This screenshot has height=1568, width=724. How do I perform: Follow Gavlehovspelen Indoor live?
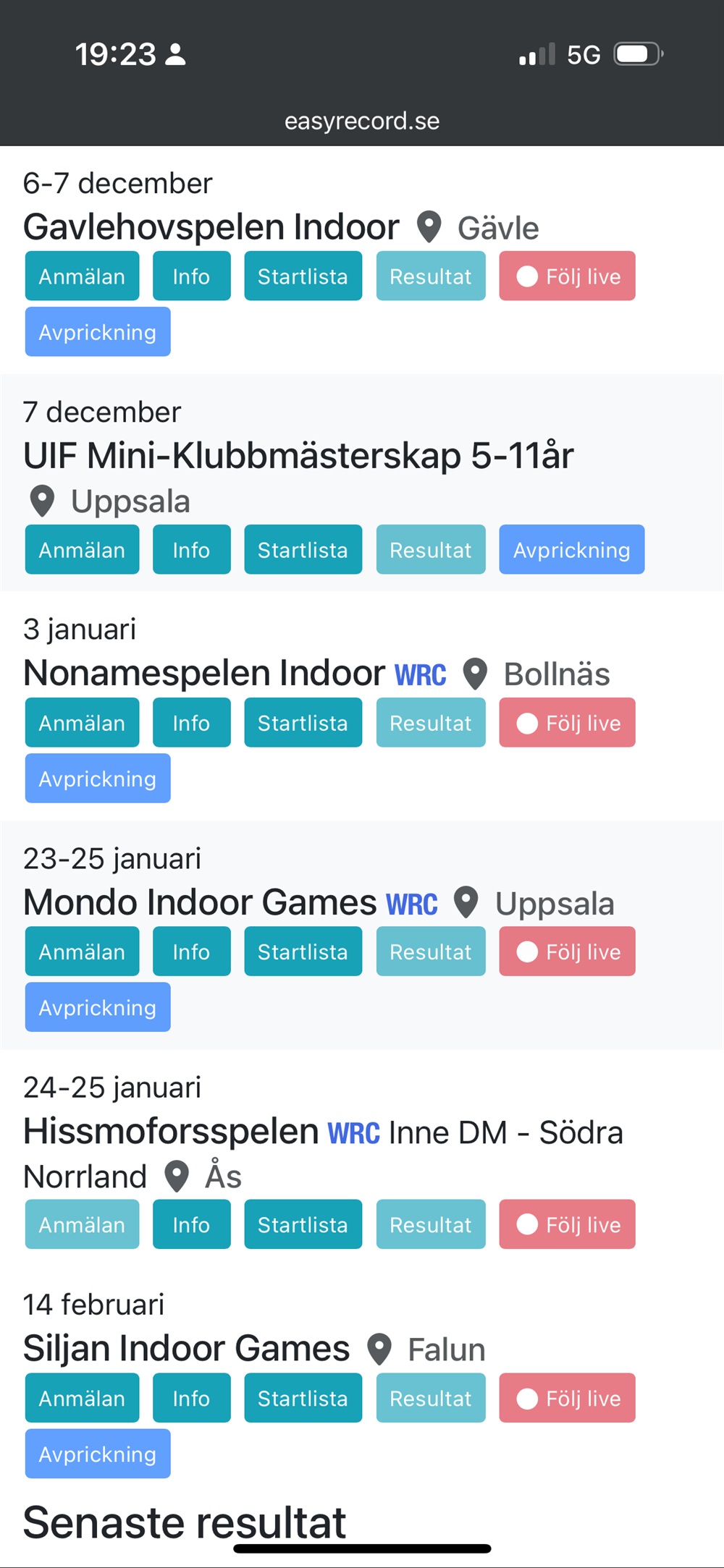[x=567, y=276]
